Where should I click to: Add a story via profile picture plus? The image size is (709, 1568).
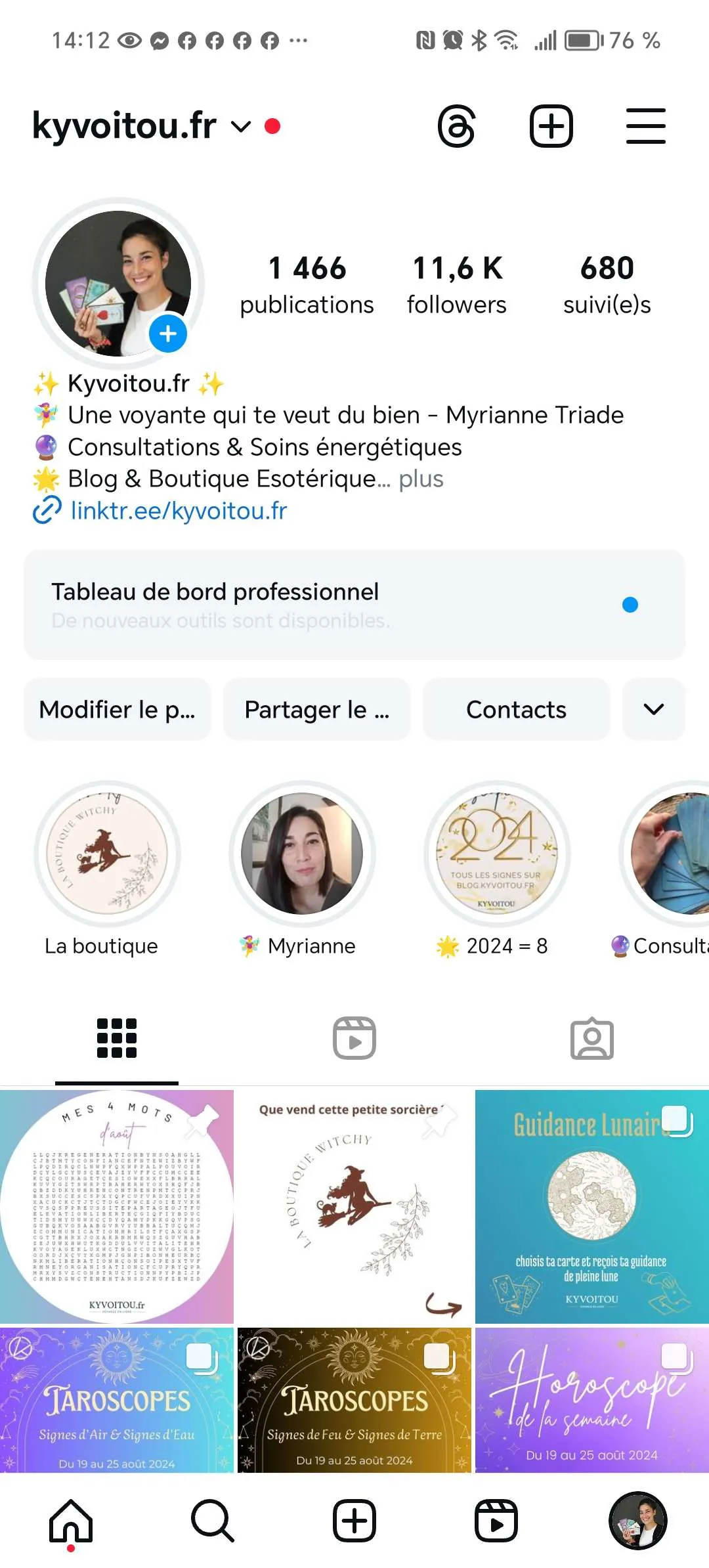[168, 334]
